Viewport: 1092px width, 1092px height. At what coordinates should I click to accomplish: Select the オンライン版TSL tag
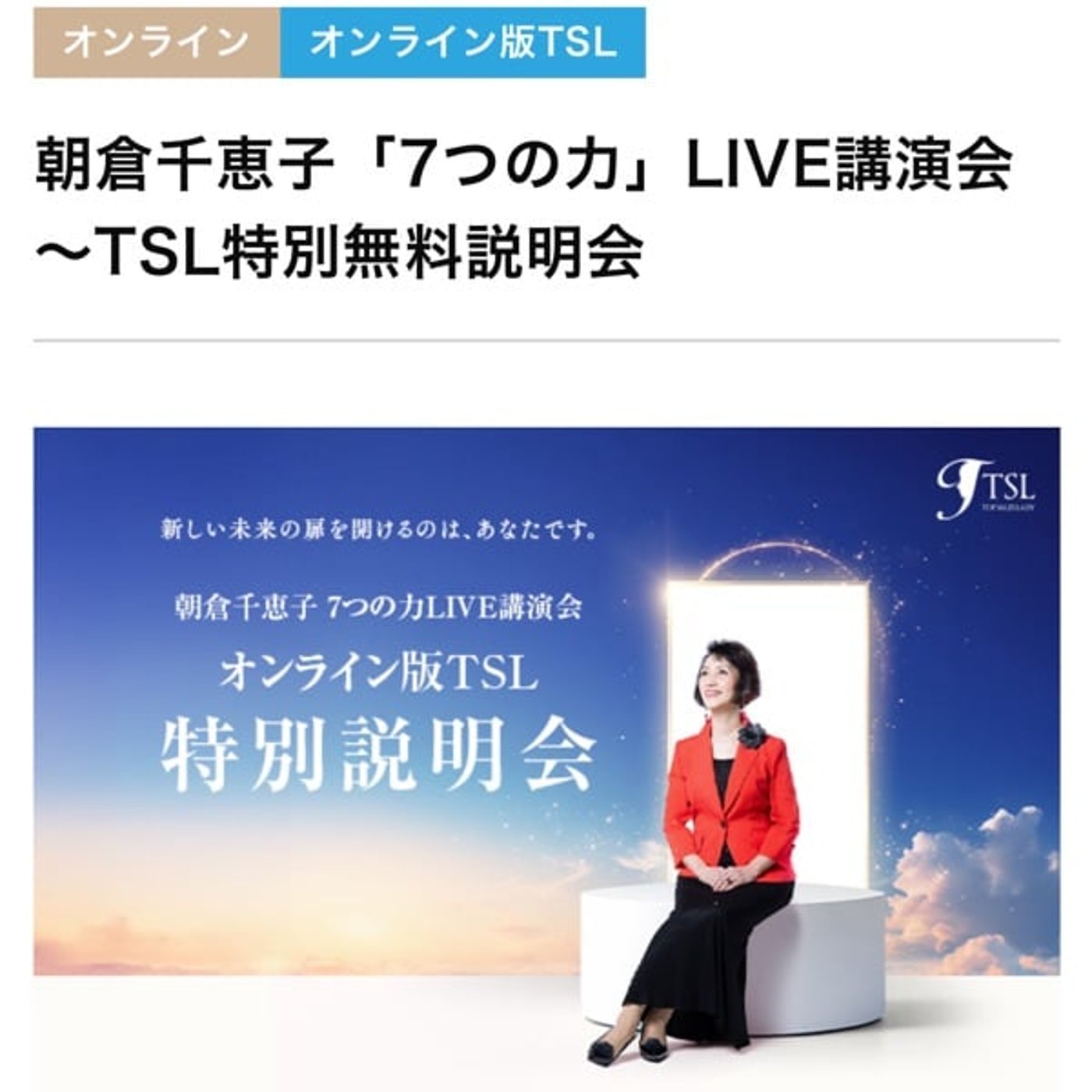coord(463,43)
